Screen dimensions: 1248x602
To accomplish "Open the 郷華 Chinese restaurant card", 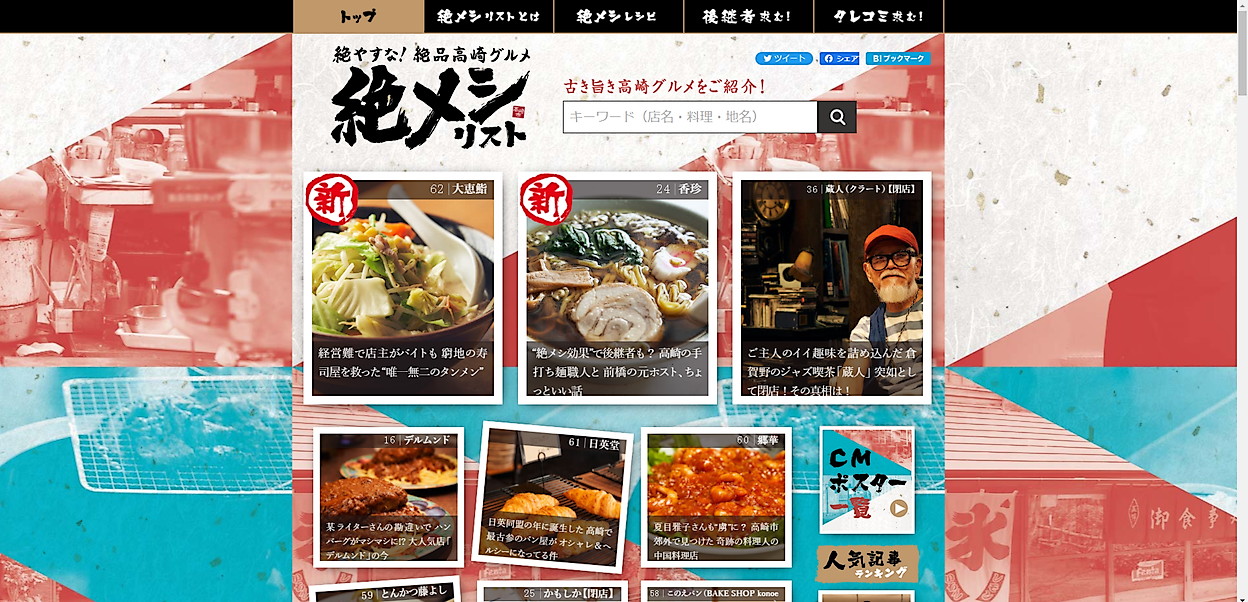I will 715,496.
